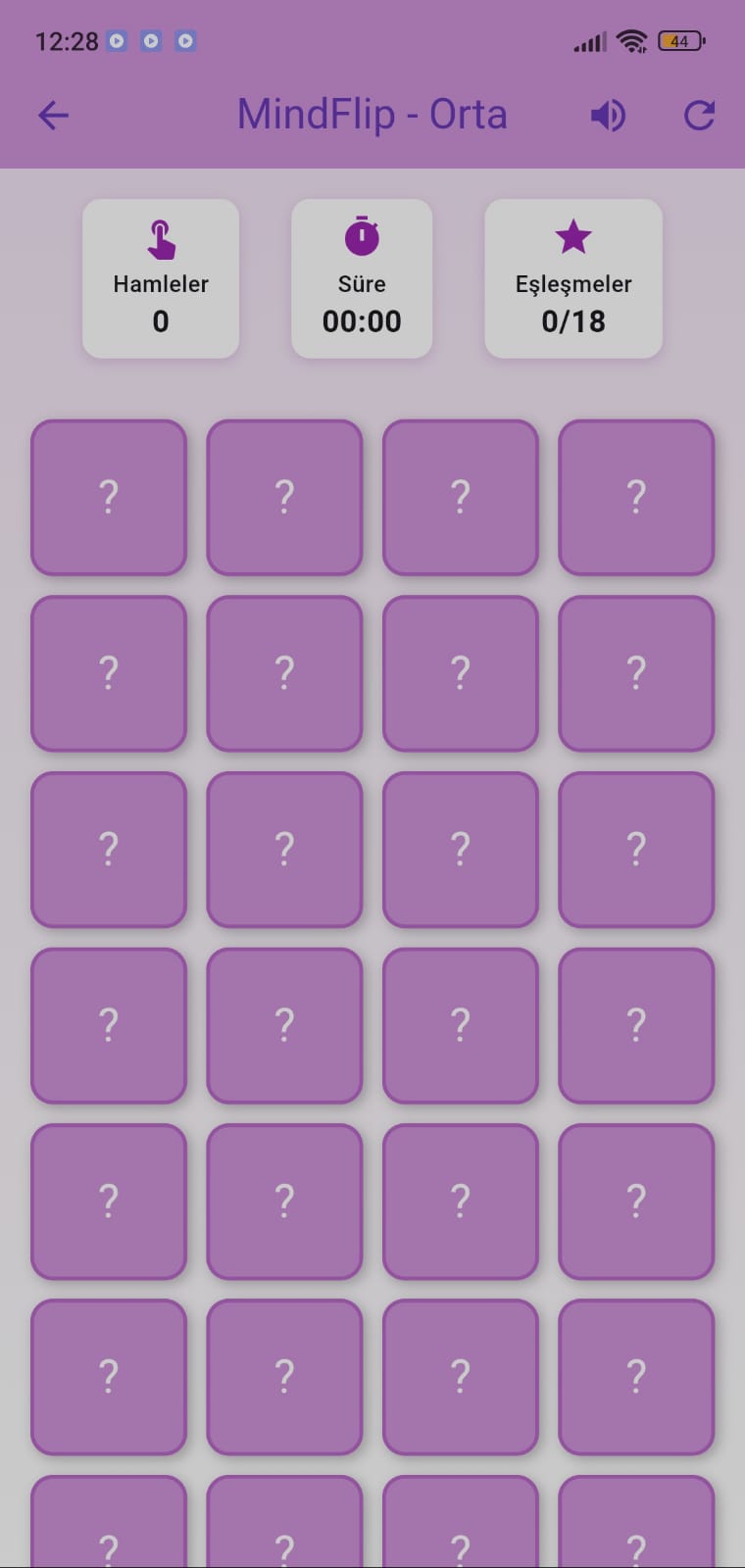Restart the game with the refresh icon
Viewport: 745px width, 1568px height.
click(x=699, y=116)
